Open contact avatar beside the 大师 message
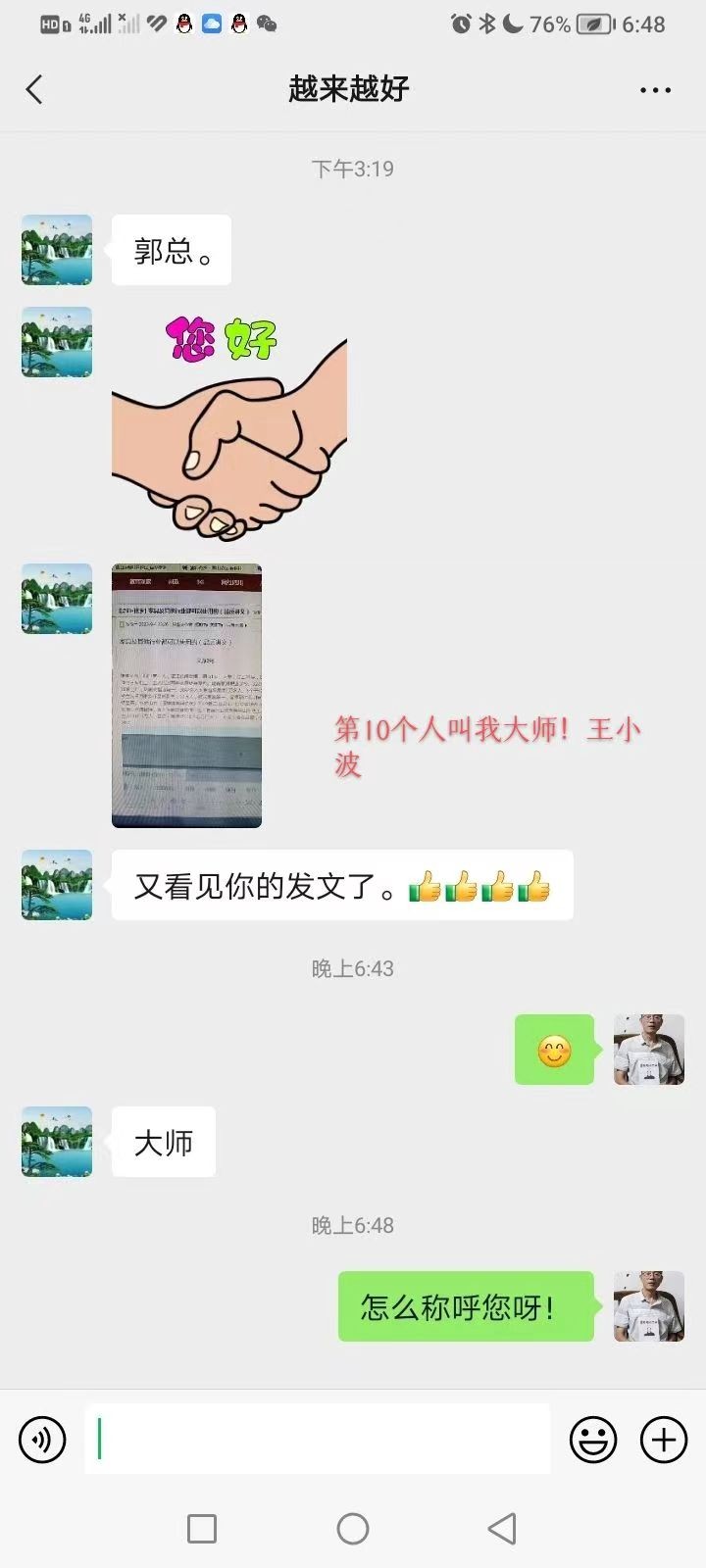The image size is (706, 1568). (57, 1142)
